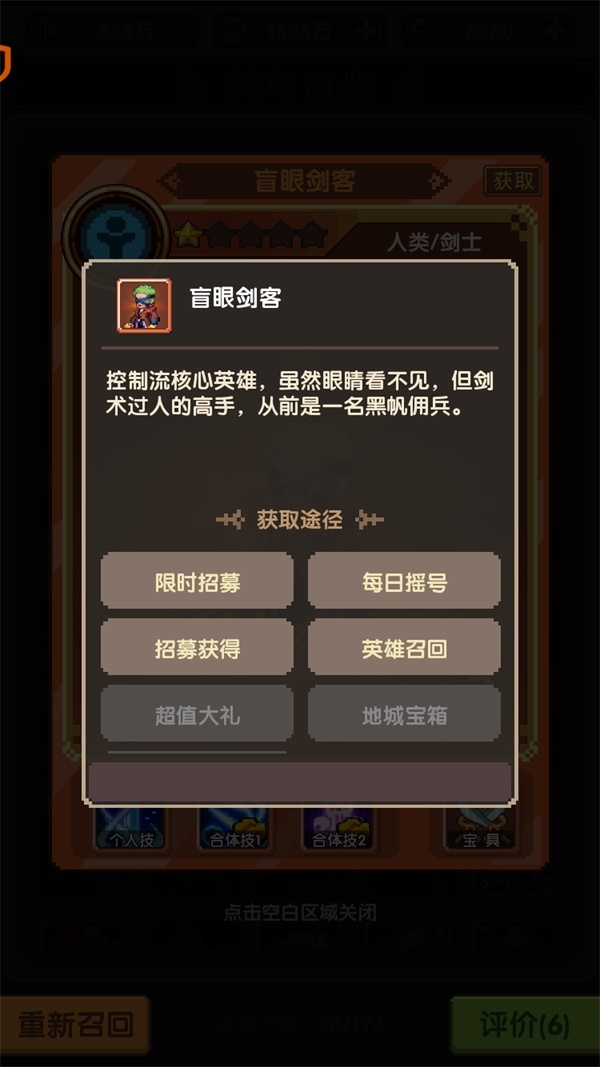
Task: Go to 每日摇号 source
Action: (404, 580)
